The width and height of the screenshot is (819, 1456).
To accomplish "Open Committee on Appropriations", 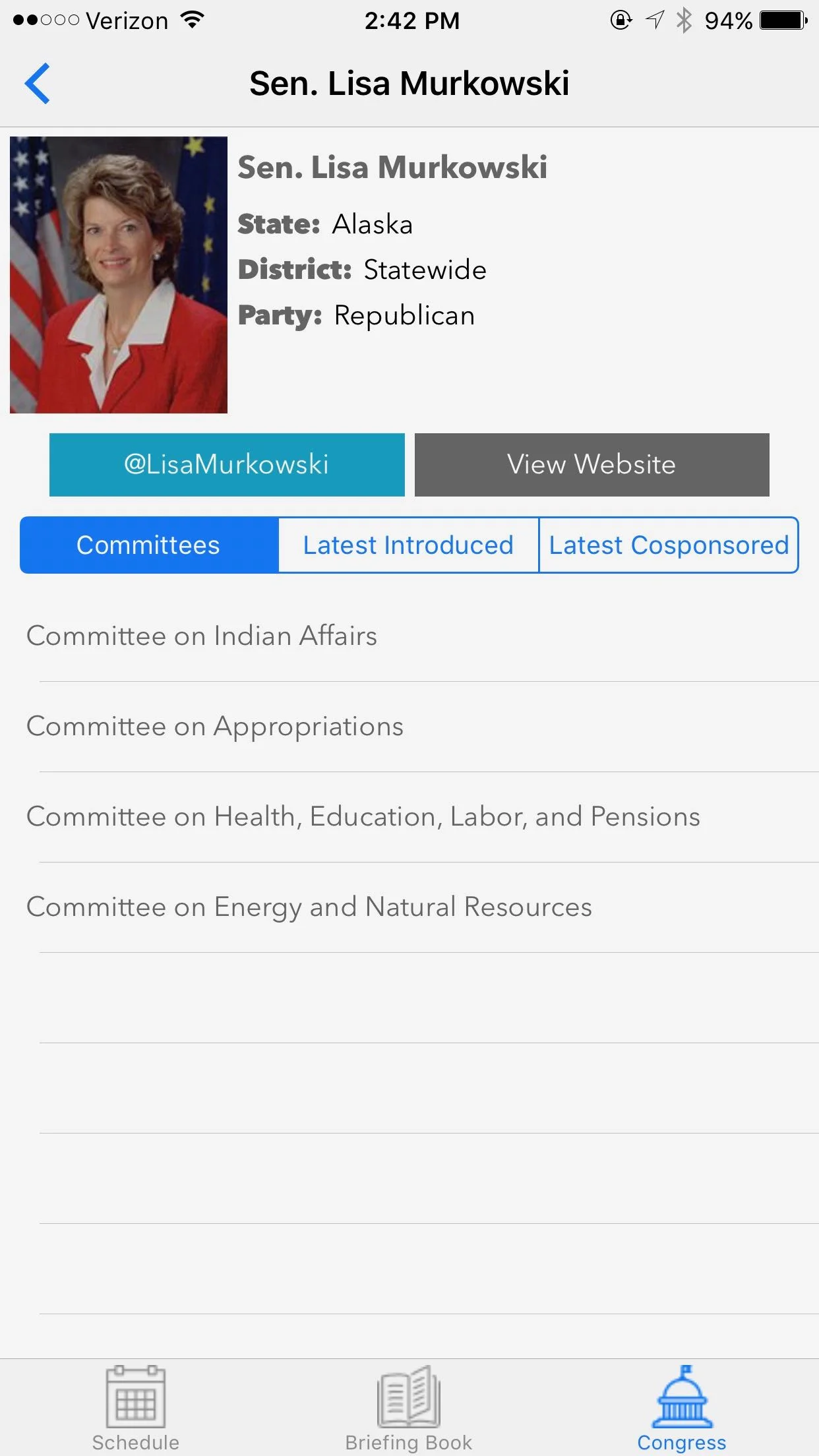I will click(409, 727).
